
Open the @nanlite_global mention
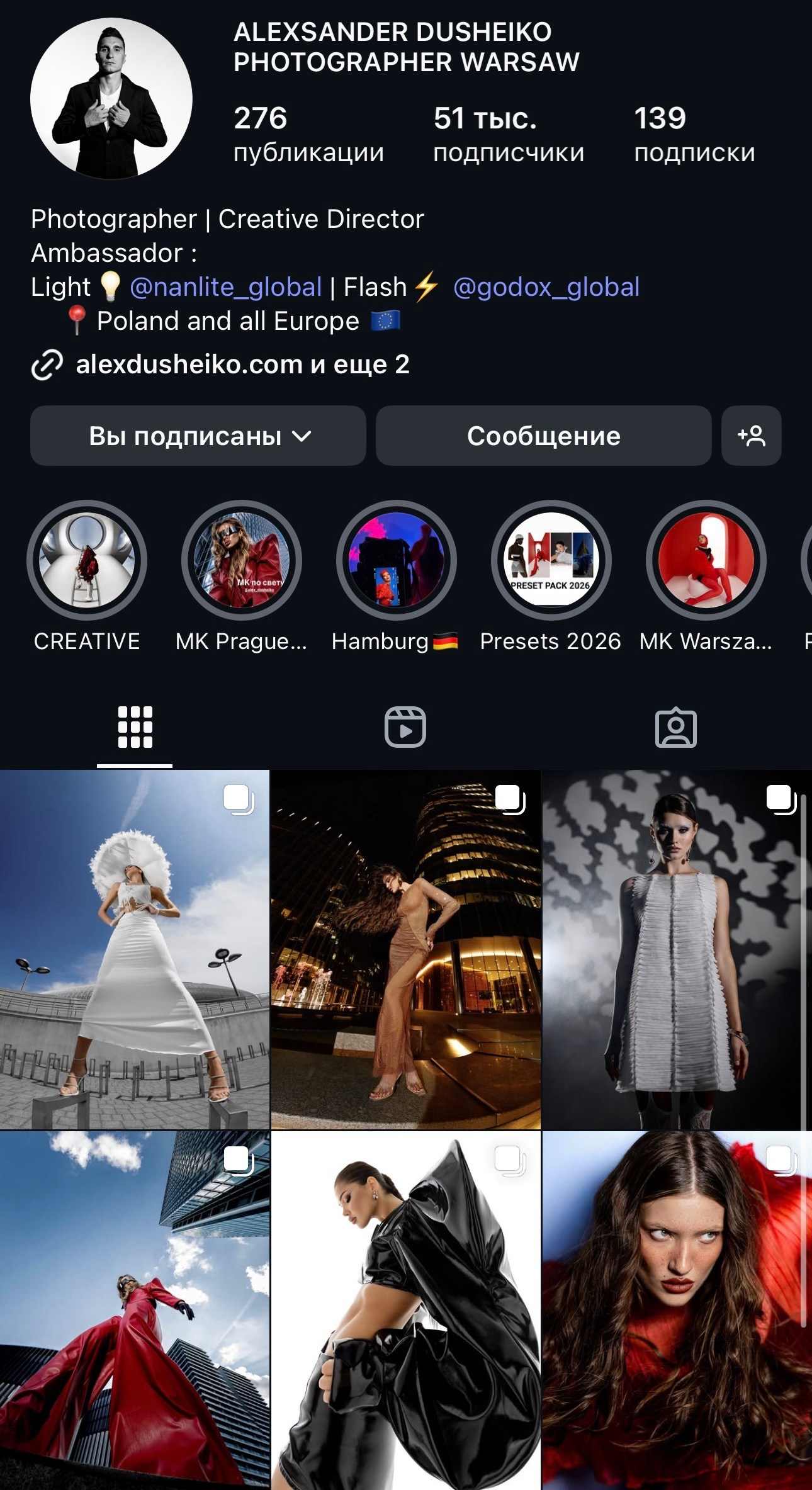(225, 287)
